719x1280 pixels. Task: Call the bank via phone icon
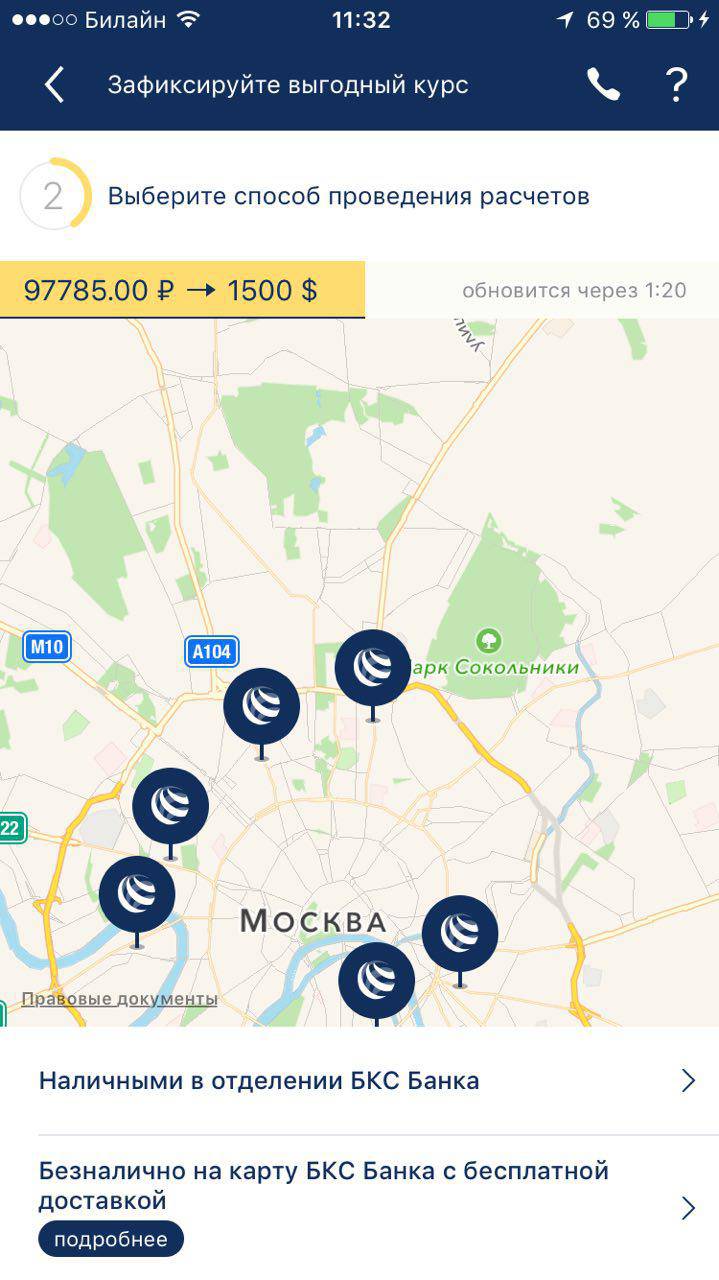tap(603, 85)
